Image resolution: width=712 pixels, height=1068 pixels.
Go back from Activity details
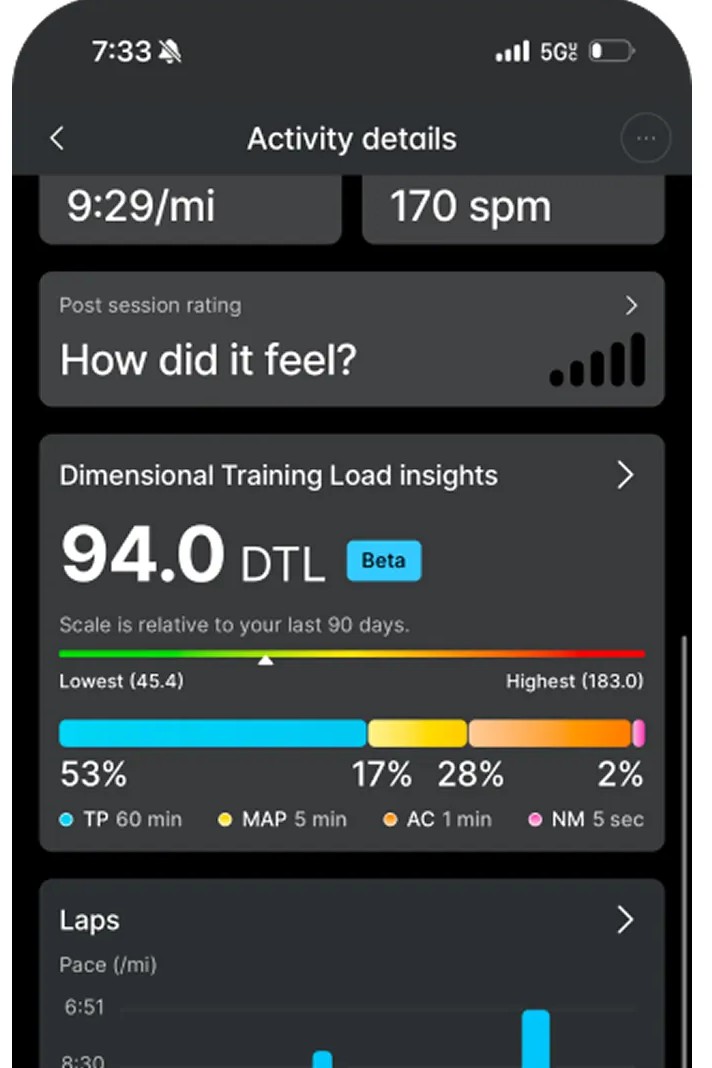coord(57,138)
